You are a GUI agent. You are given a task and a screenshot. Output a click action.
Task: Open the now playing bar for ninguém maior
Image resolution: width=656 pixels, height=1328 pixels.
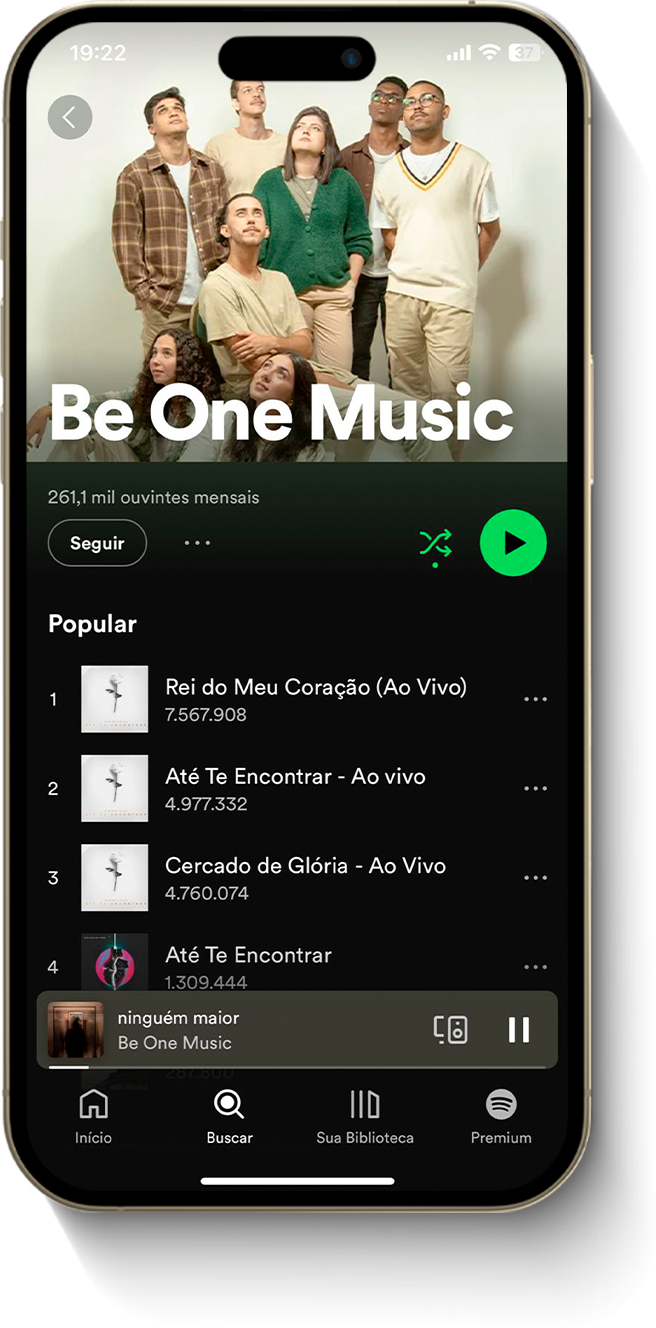pos(240,1030)
